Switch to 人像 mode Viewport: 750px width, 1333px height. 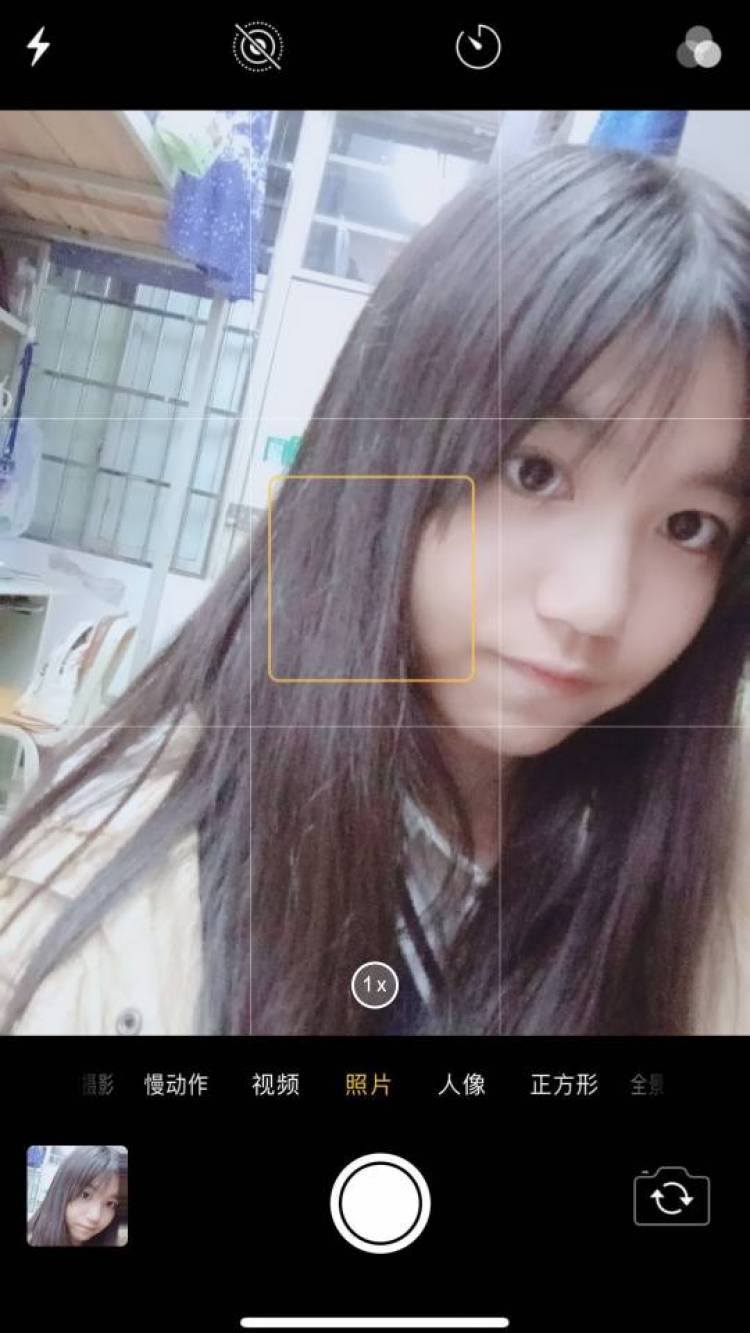[461, 1085]
